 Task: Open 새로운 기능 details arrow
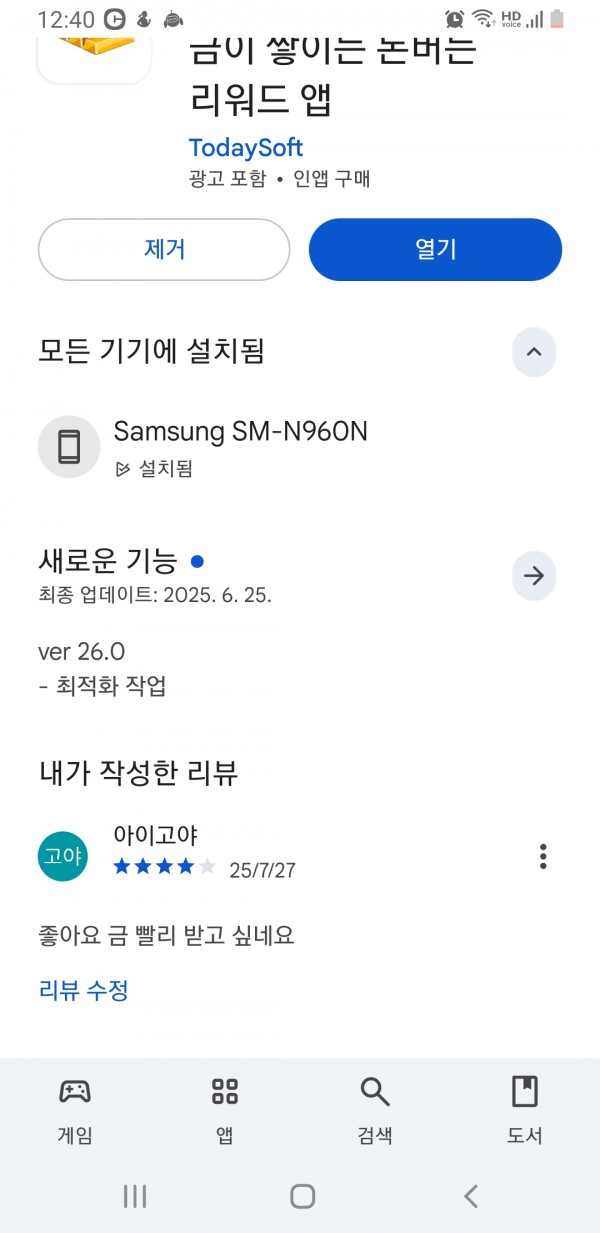pyautogui.click(x=534, y=576)
